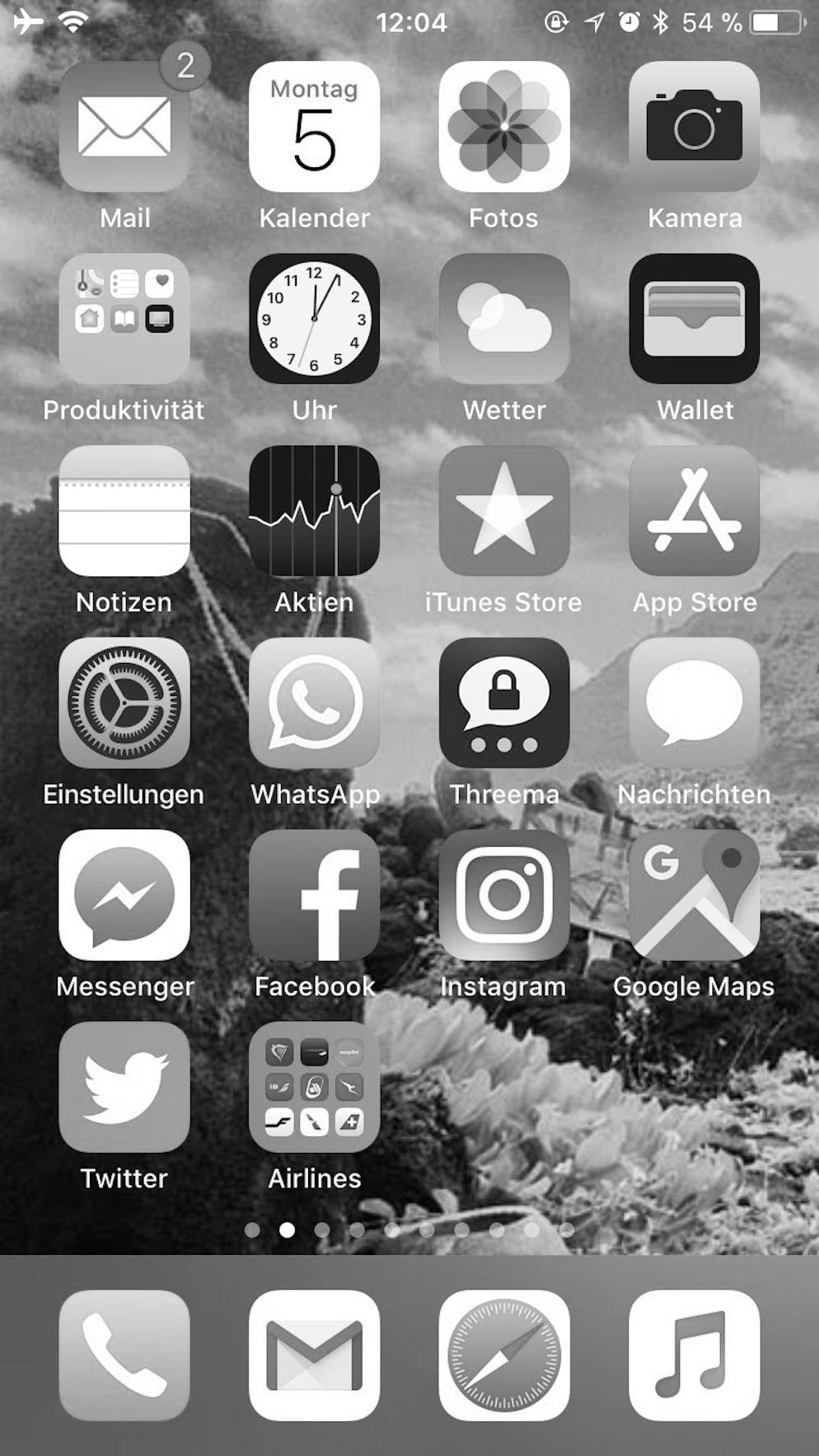Open the Aktien stocks app
The width and height of the screenshot is (819, 1456).
pos(314,511)
